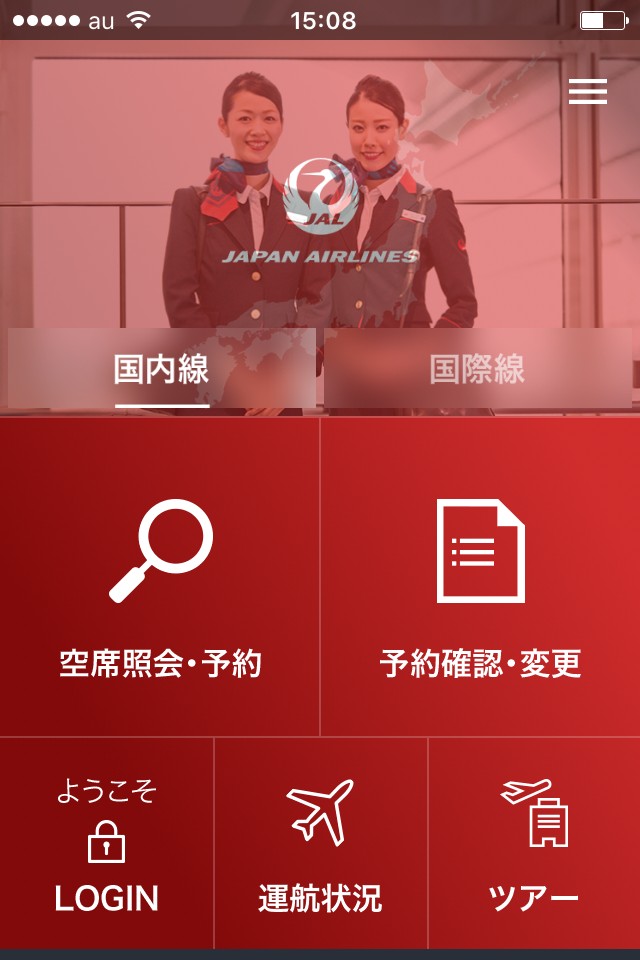This screenshot has height=960, width=640.
Task: Check 運航状況 flight status
Action: (320, 844)
